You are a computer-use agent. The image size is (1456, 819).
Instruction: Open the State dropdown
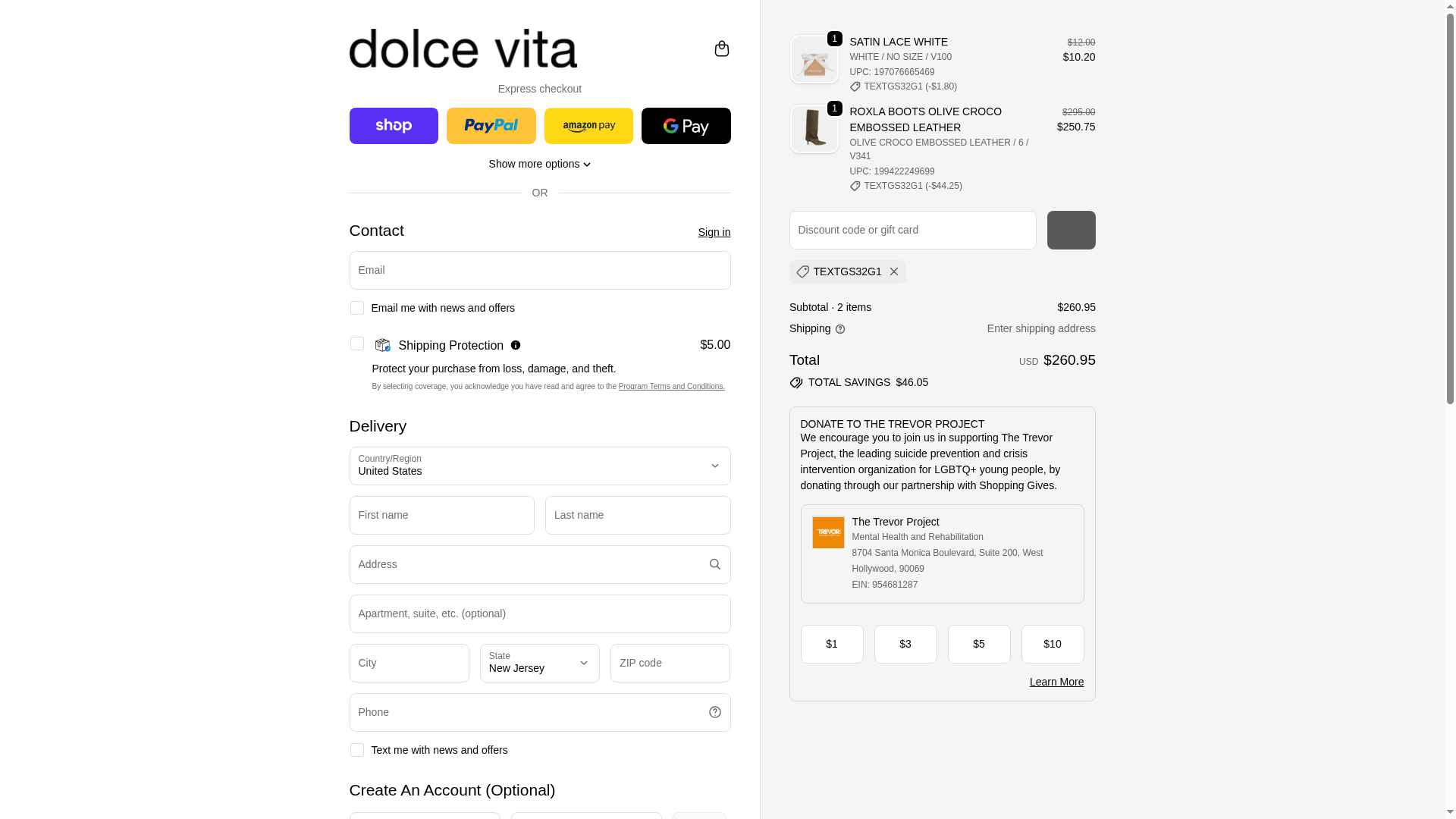(539, 663)
